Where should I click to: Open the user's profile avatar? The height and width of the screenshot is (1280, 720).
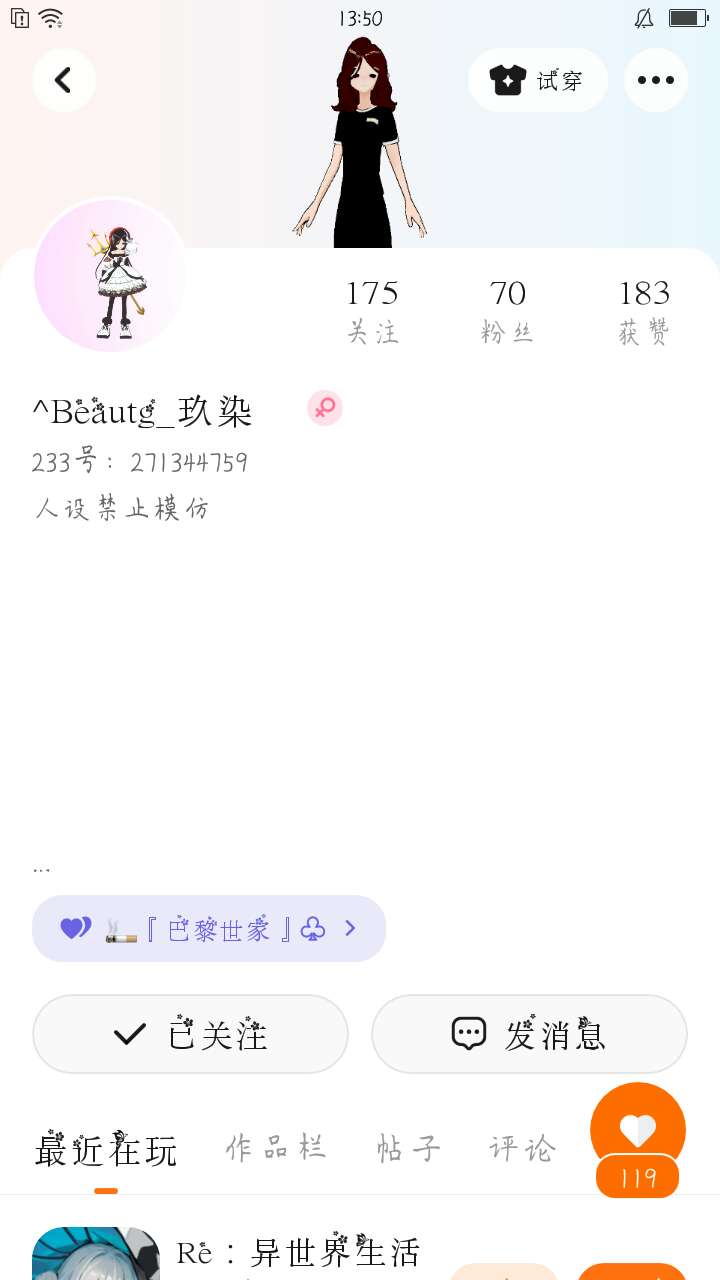coord(110,275)
